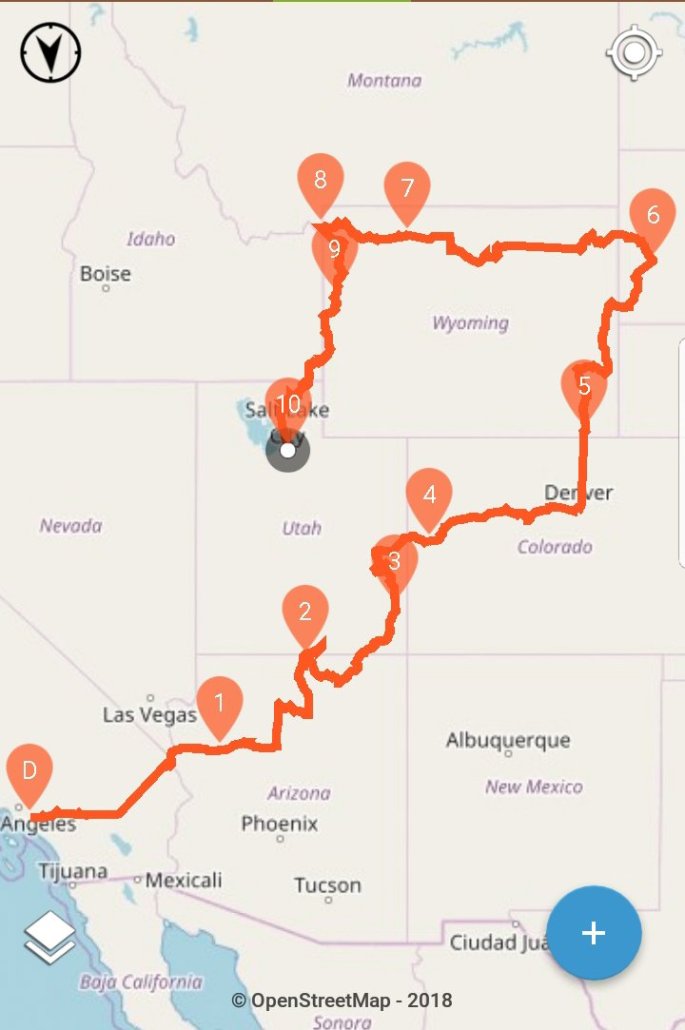
Task: Select waypoint marker 2
Action: [x=306, y=611]
